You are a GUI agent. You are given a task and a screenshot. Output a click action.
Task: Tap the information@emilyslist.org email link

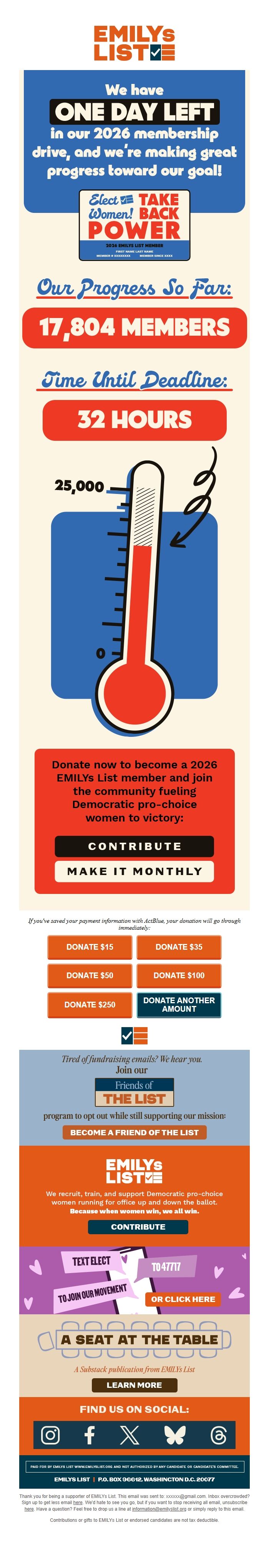[x=159, y=1509]
